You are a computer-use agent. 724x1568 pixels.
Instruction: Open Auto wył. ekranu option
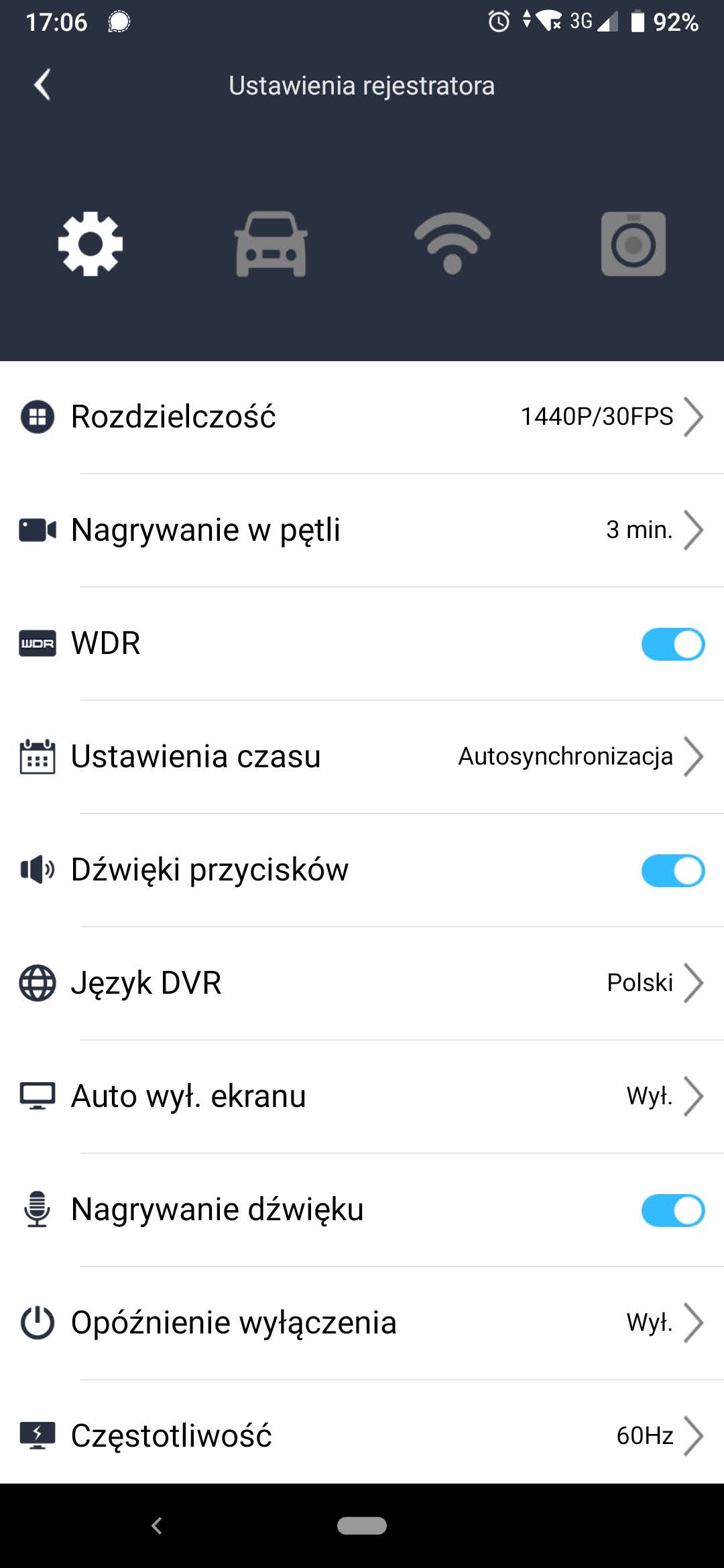point(362,1096)
